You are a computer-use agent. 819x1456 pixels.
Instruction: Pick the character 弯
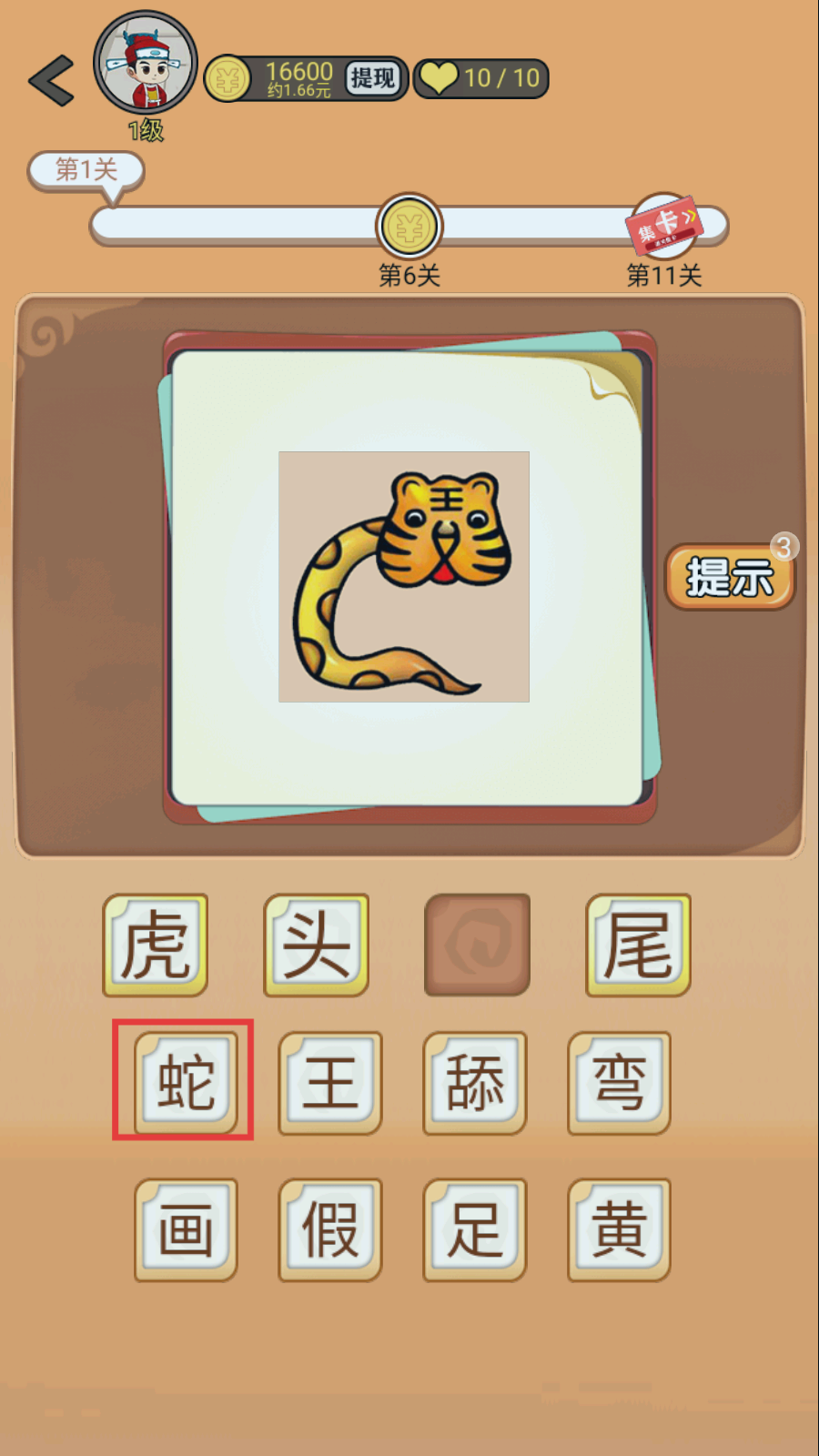620,1083
